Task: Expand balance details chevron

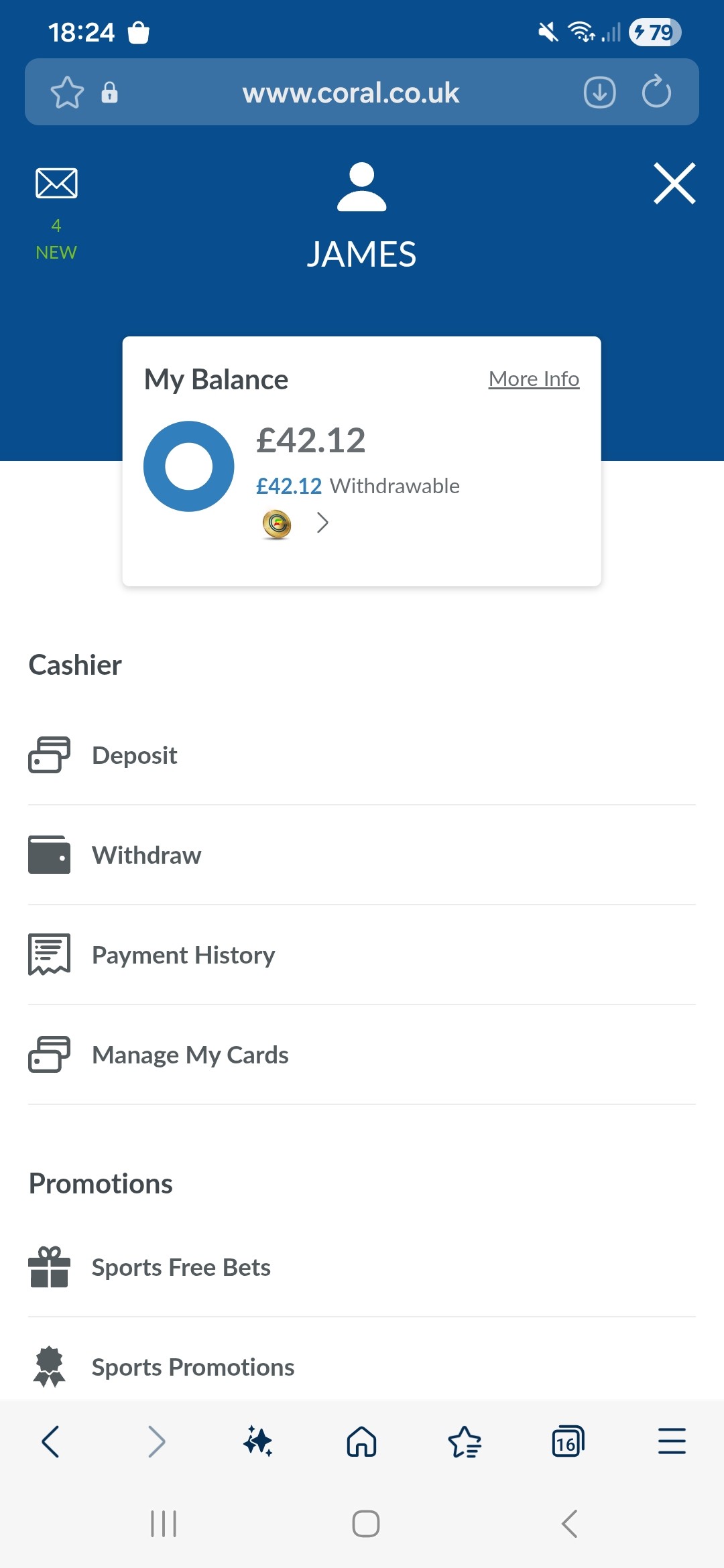Action: 322,523
